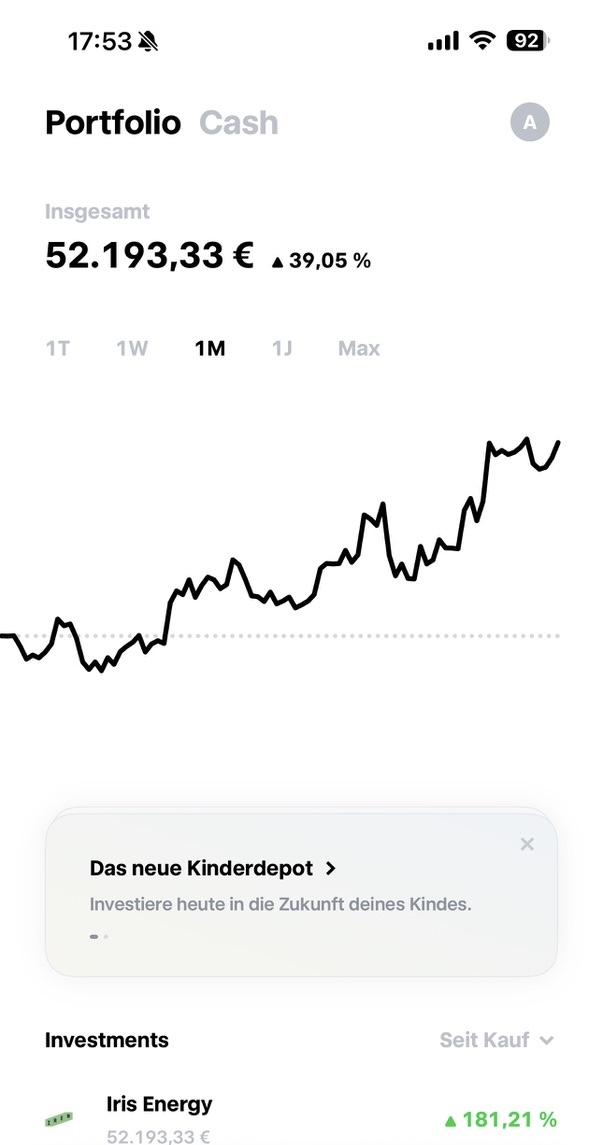
Task: Switch to the Cash tab
Action: click(238, 123)
